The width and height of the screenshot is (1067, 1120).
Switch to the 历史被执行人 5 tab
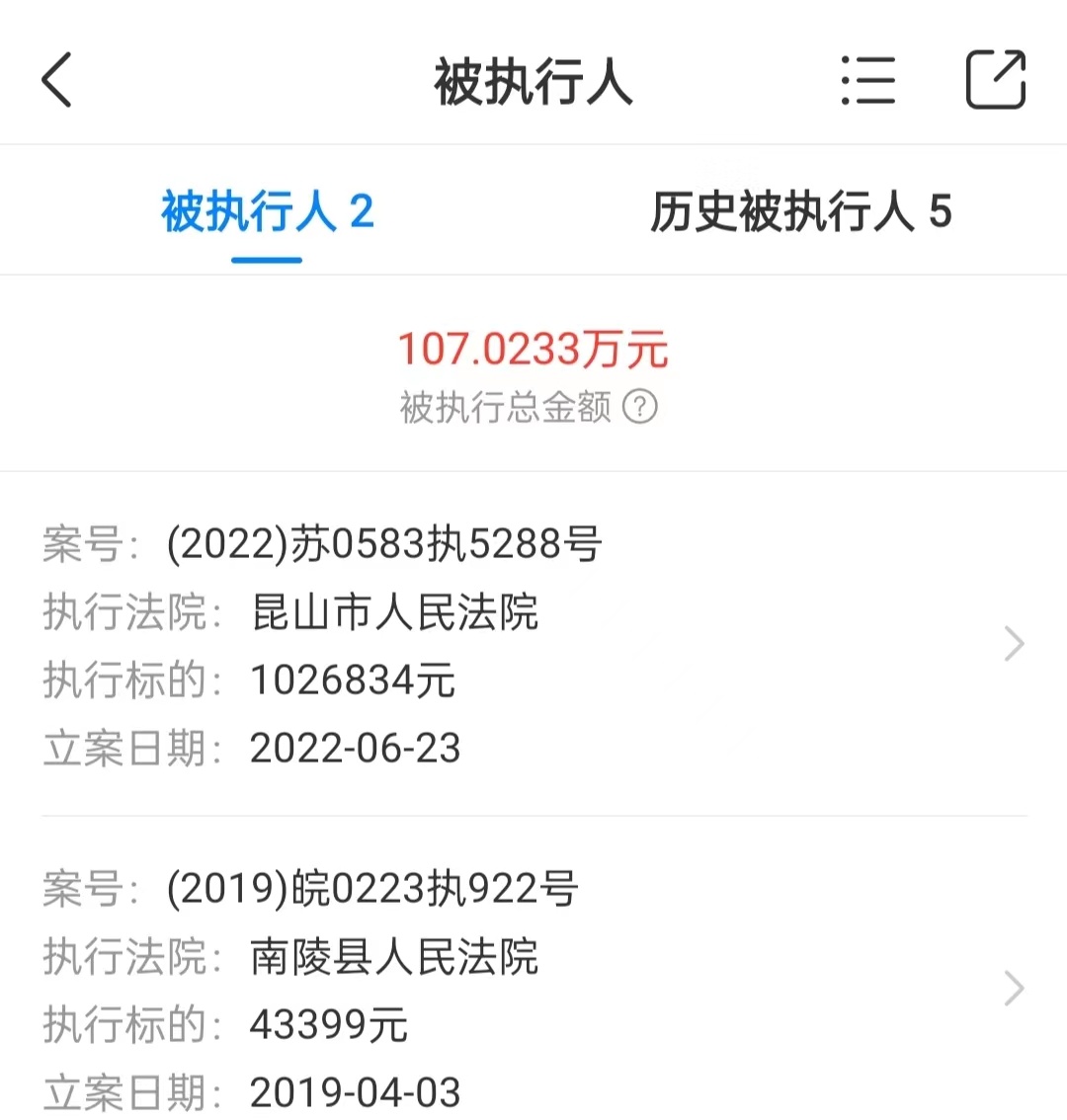click(x=800, y=211)
